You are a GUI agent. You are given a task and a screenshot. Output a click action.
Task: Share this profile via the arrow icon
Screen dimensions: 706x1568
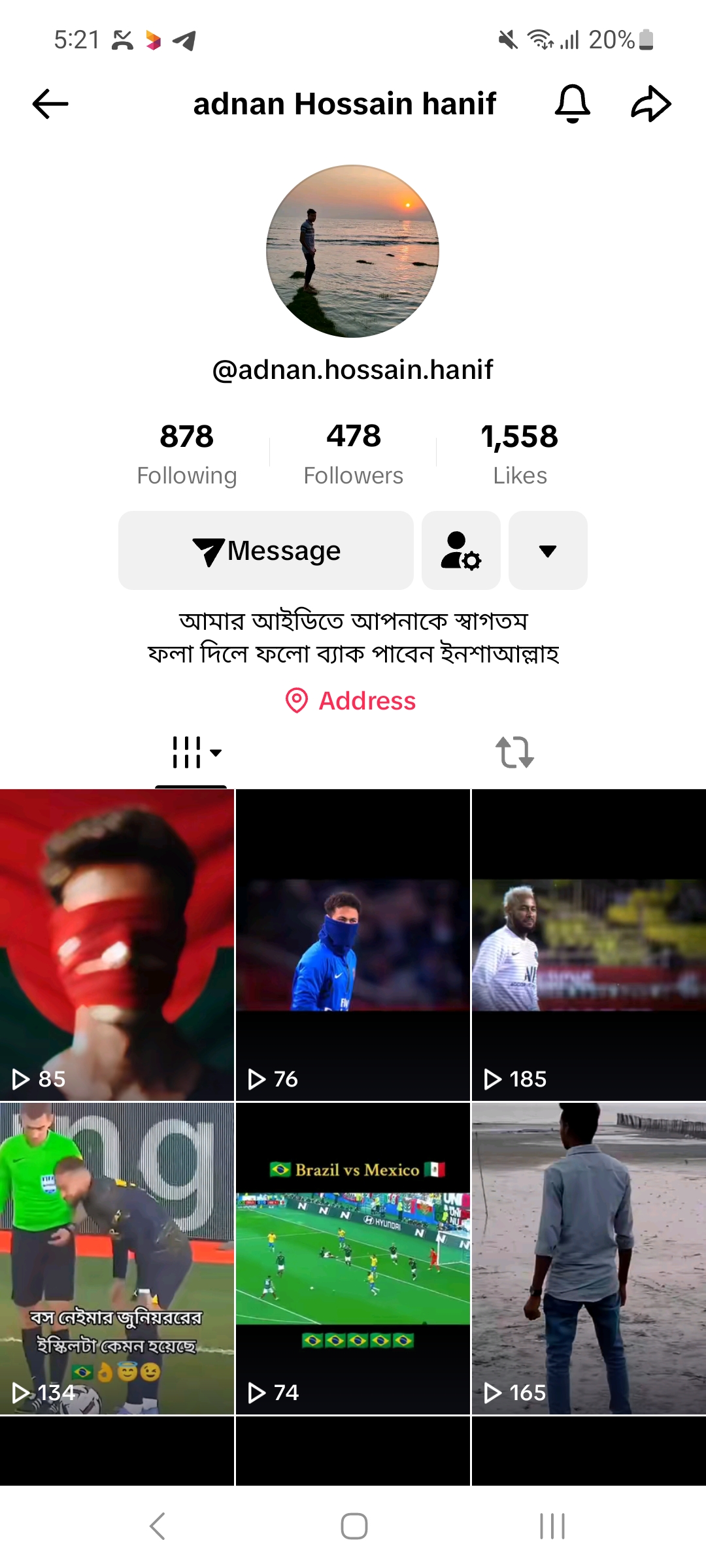pos(651,104)
